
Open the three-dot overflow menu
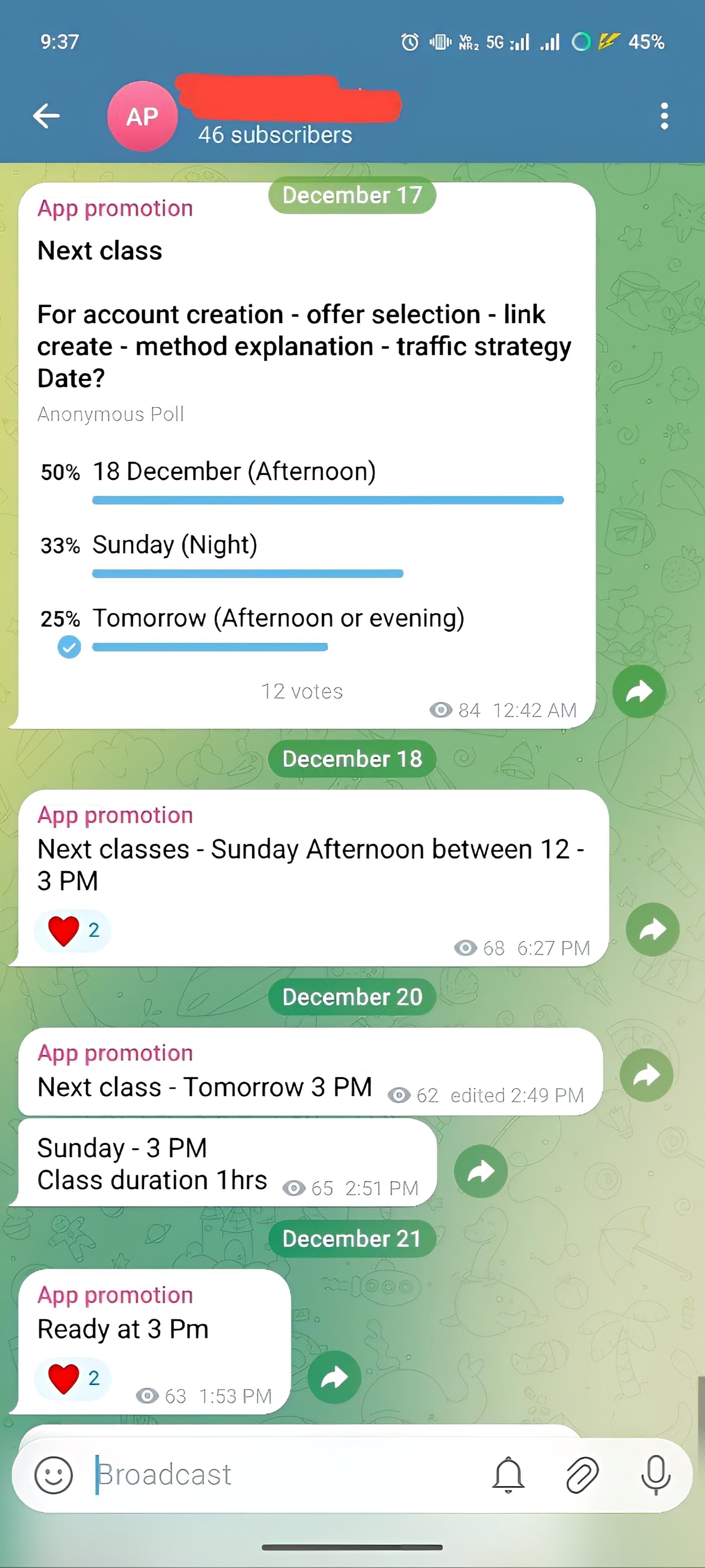point(664,116)
